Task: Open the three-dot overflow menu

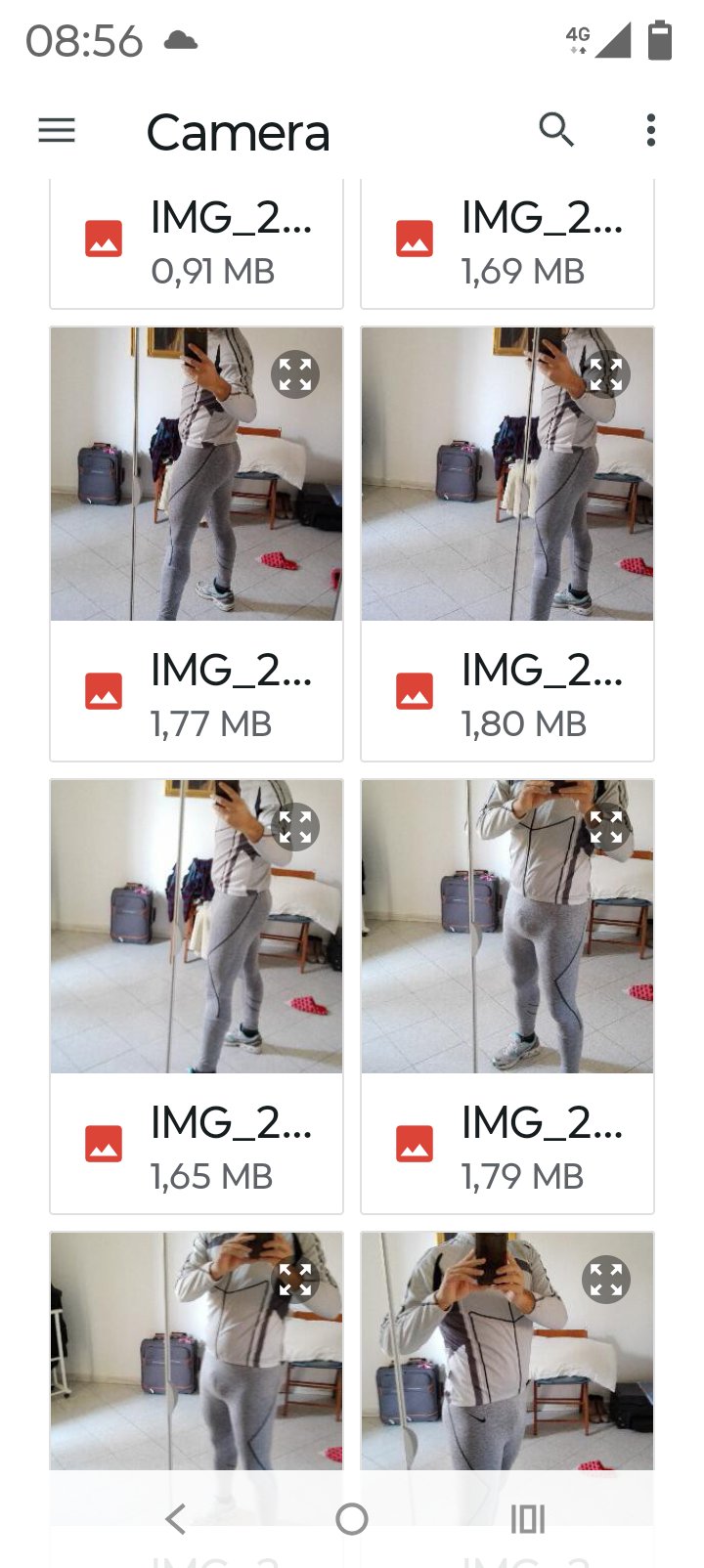Action: (x=651, y=130)
